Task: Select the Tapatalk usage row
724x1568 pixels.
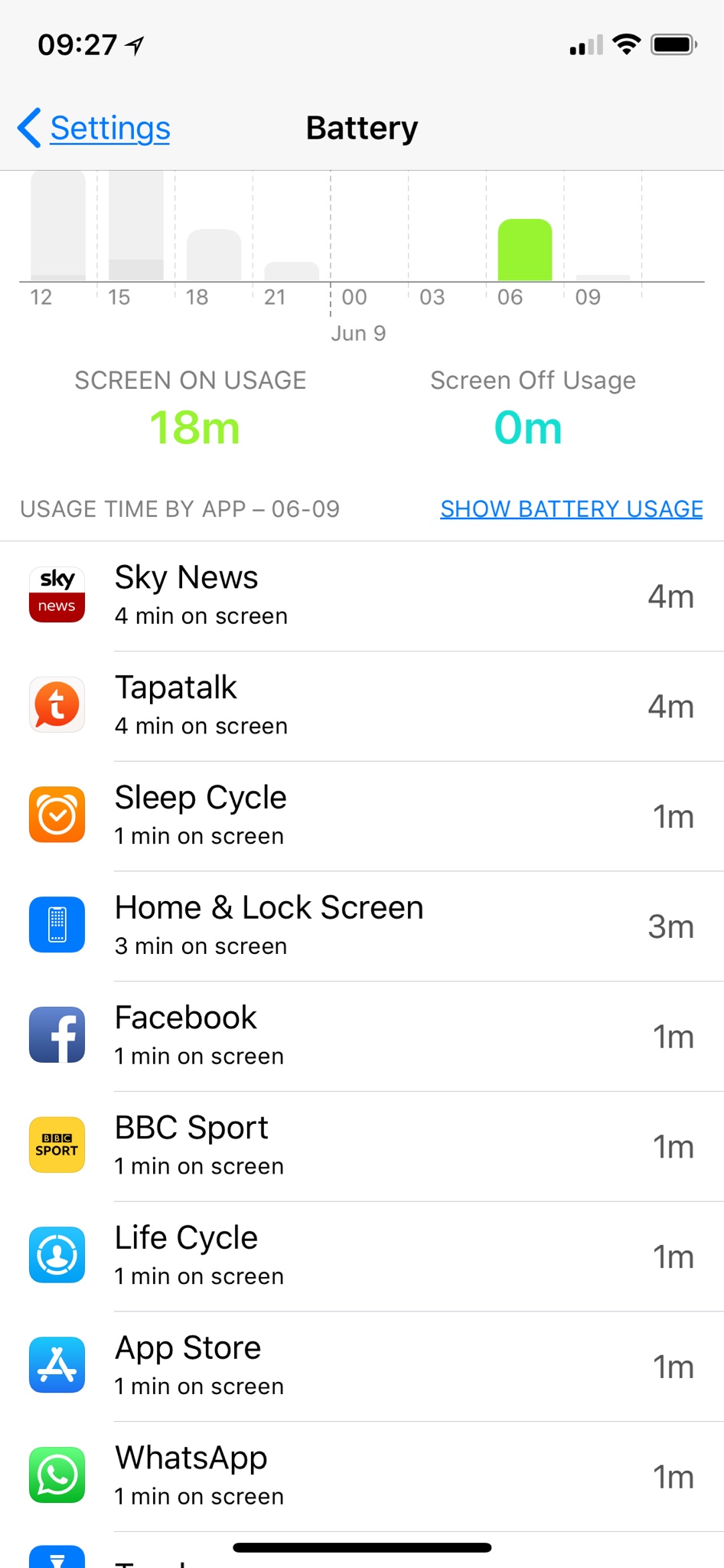Action: click(362, 706)
